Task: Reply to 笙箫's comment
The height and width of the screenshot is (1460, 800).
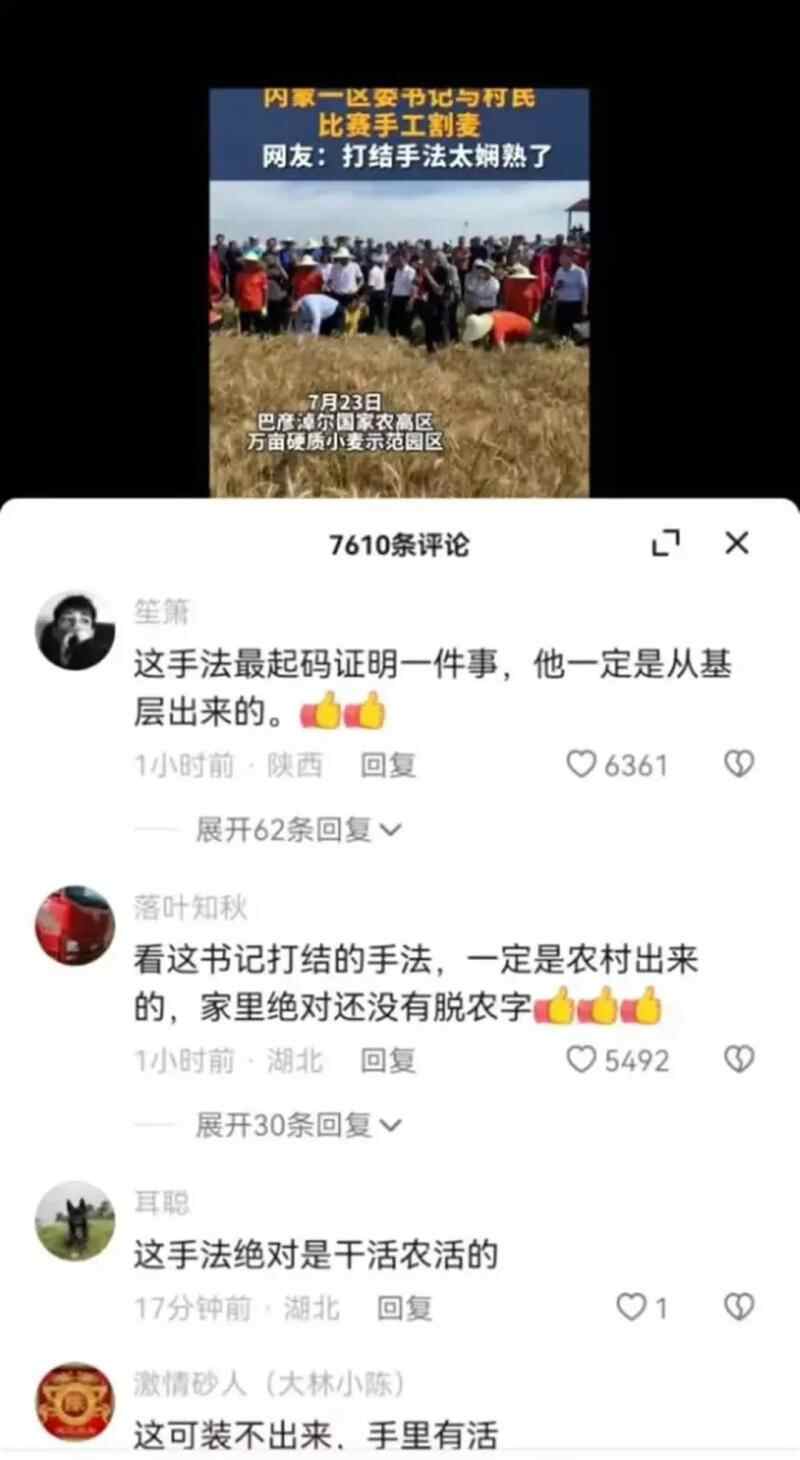Action: (x=388, y=766)
